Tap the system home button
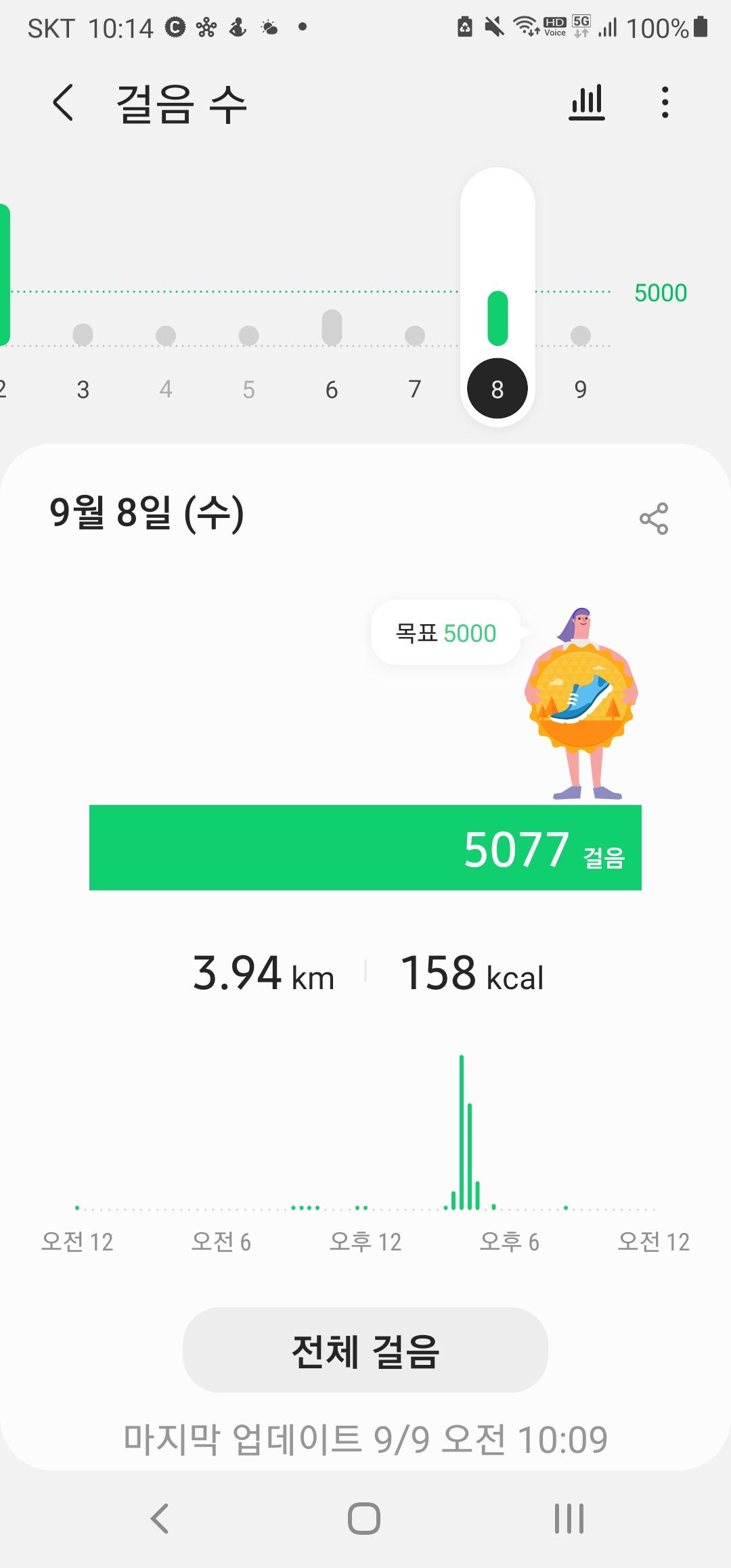 [364, 1518]
